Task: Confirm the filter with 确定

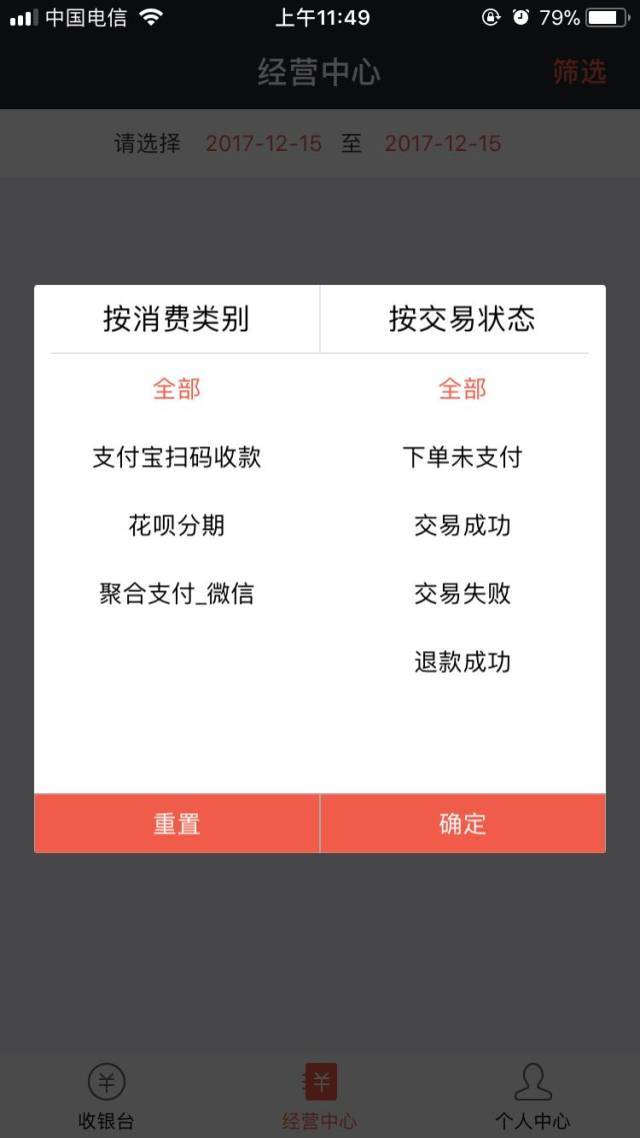Action: click(x=462, y=823)
